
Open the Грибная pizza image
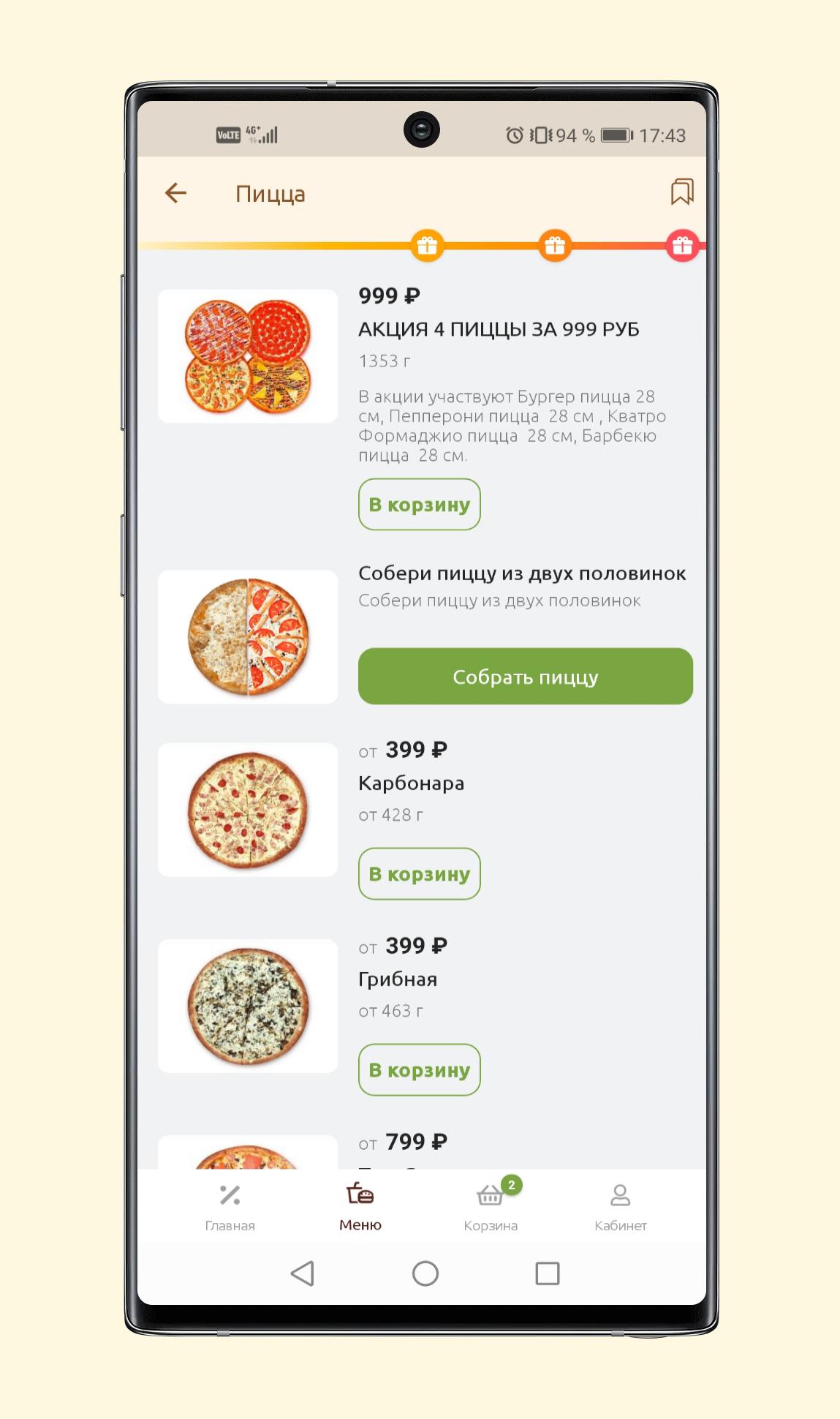click(248, 1006)
